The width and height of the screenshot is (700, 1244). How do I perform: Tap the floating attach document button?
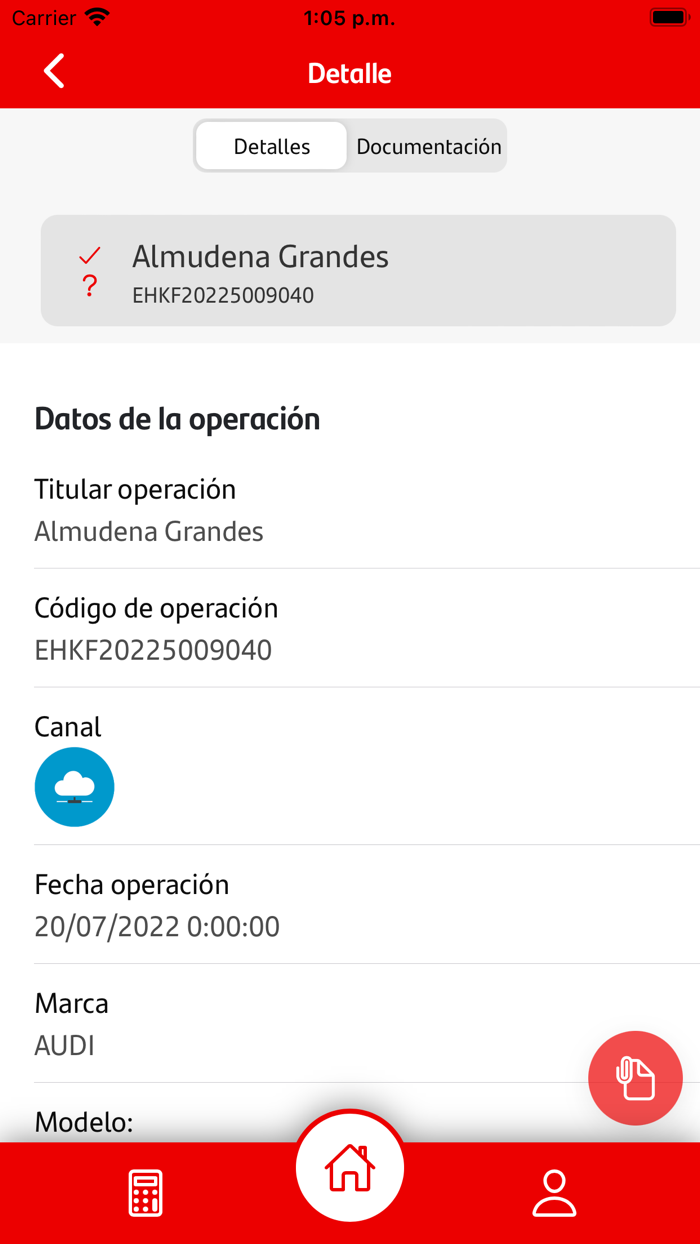point(635,1079)
